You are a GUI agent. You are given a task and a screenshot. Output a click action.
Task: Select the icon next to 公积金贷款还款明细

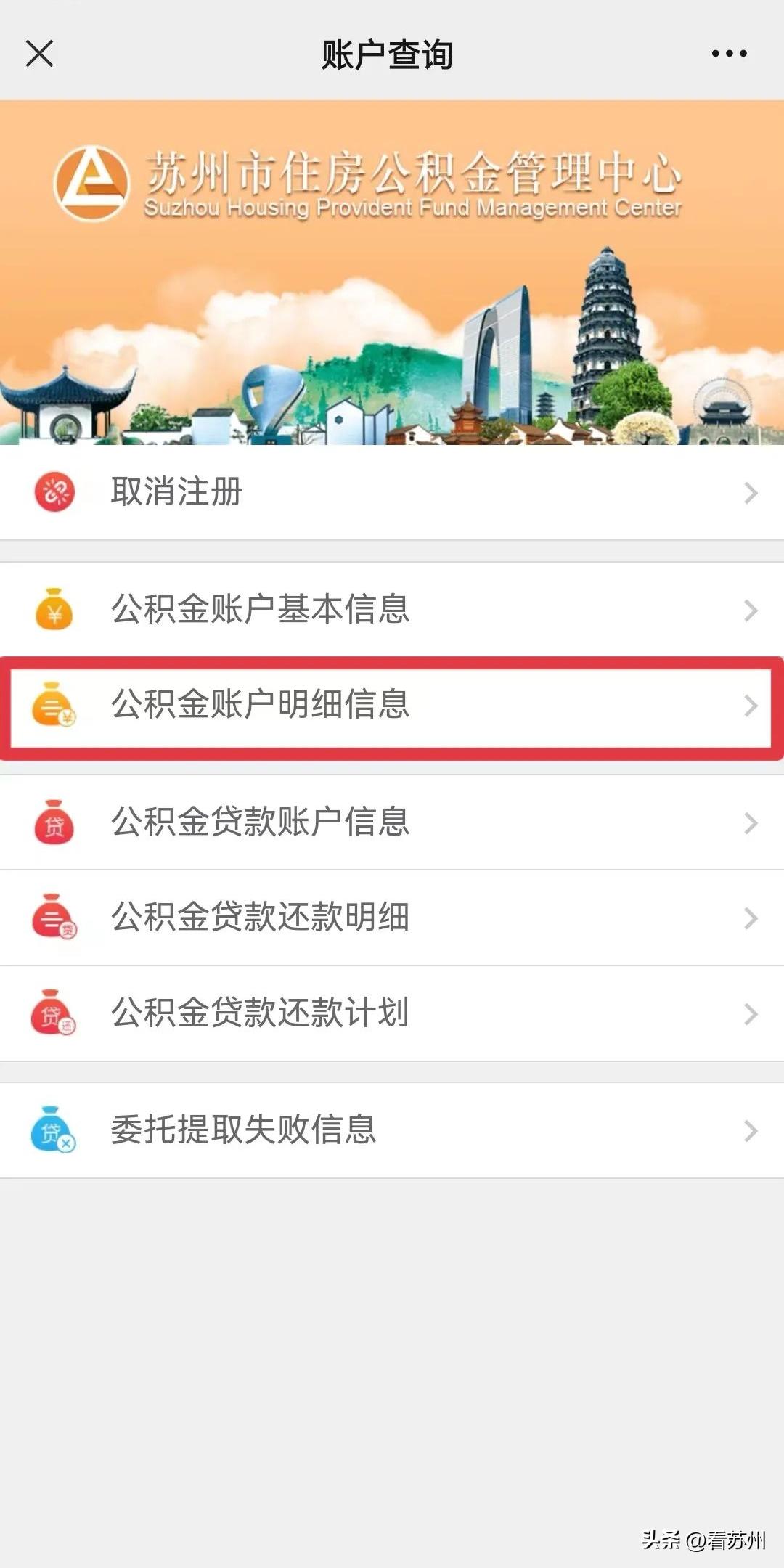pos(54,917)
